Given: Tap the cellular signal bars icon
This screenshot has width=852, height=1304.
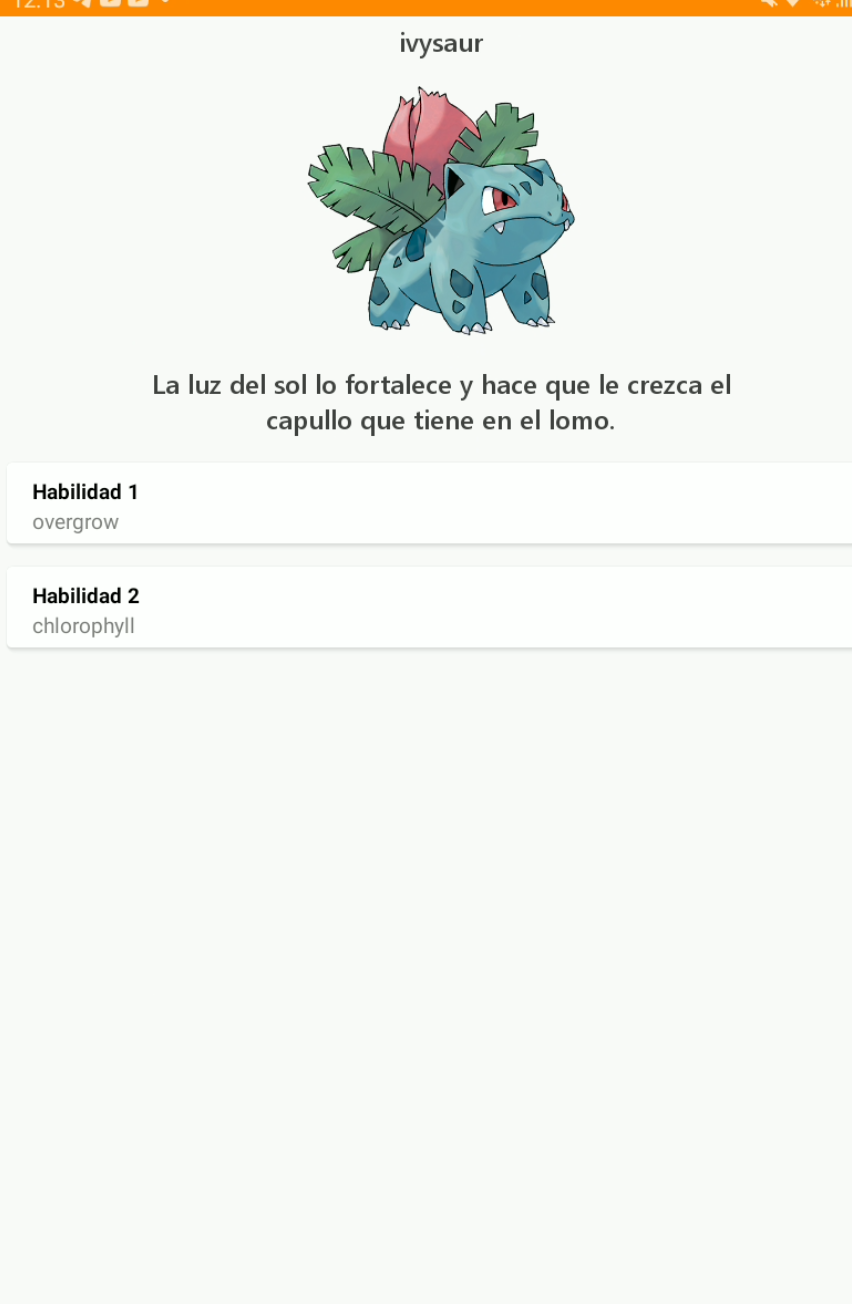Looking at the screenshot, I should pyautogui.click(x=843, y=6).
